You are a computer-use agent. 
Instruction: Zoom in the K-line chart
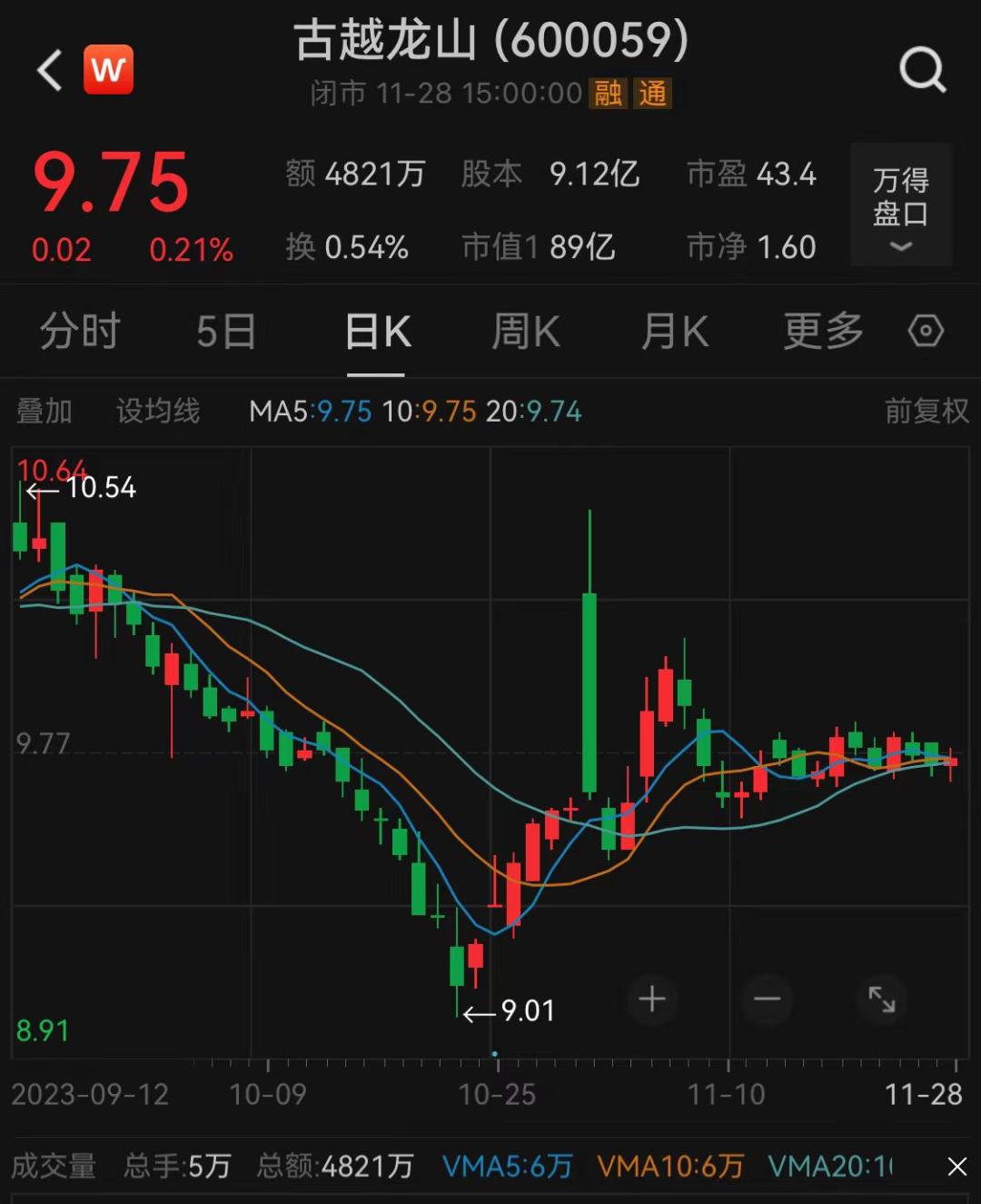(651, 1000)
